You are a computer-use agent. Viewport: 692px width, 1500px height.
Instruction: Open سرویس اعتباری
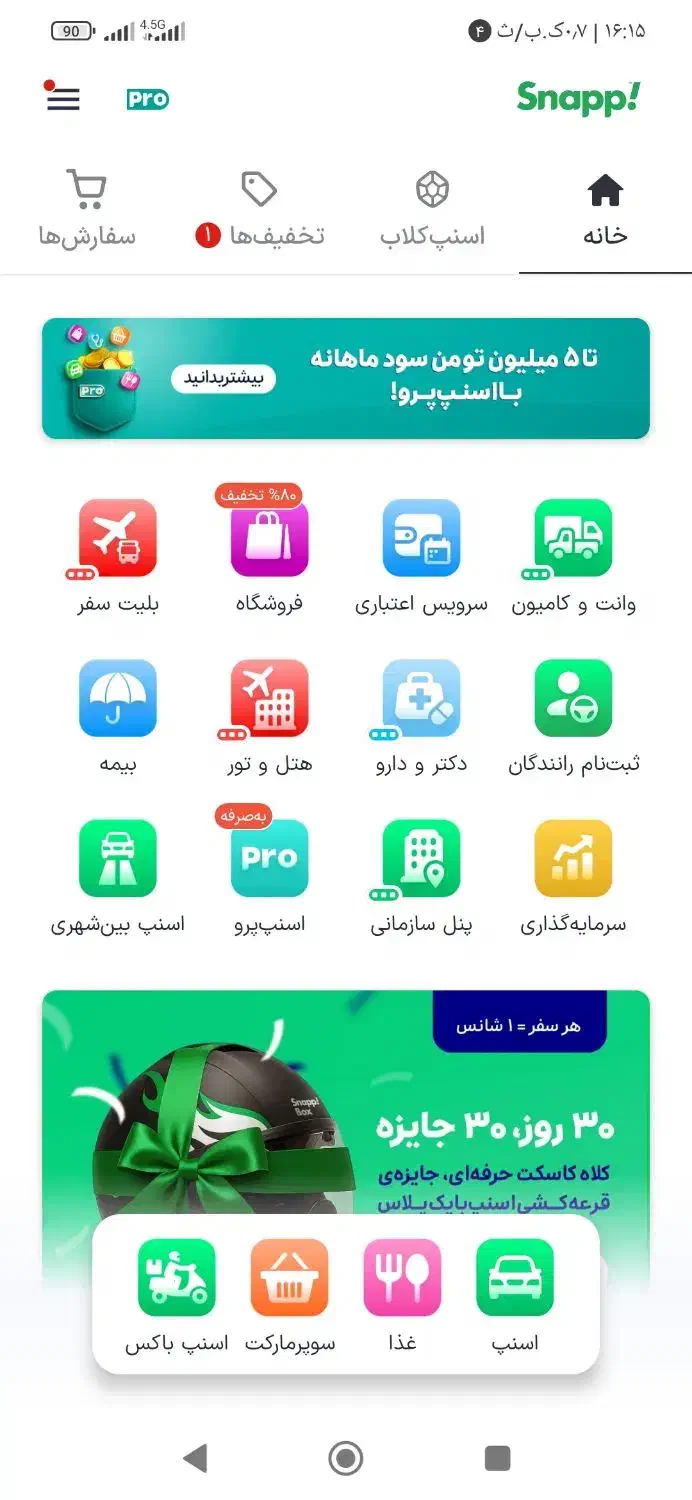421,558
